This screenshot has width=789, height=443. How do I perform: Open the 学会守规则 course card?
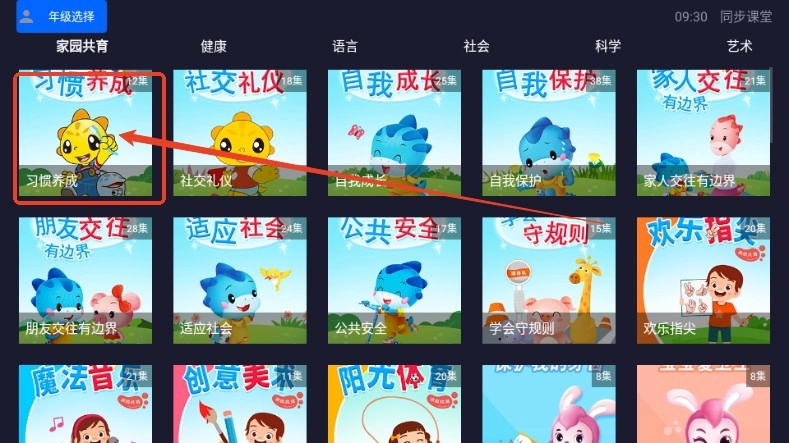(x=549, y=280)
